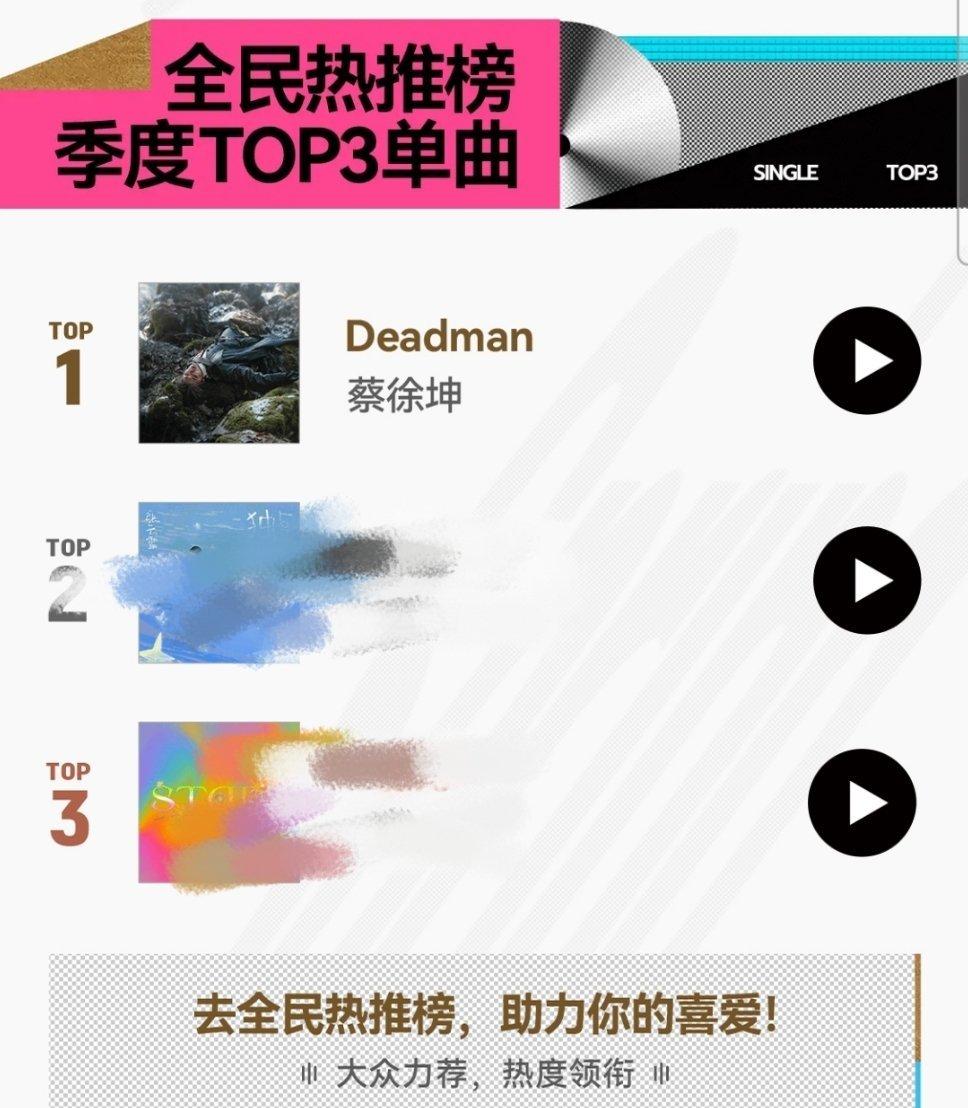The height and width of the screenshot is (1108, 968).
Task: Play the TOP 3 single
Action: 862,802
